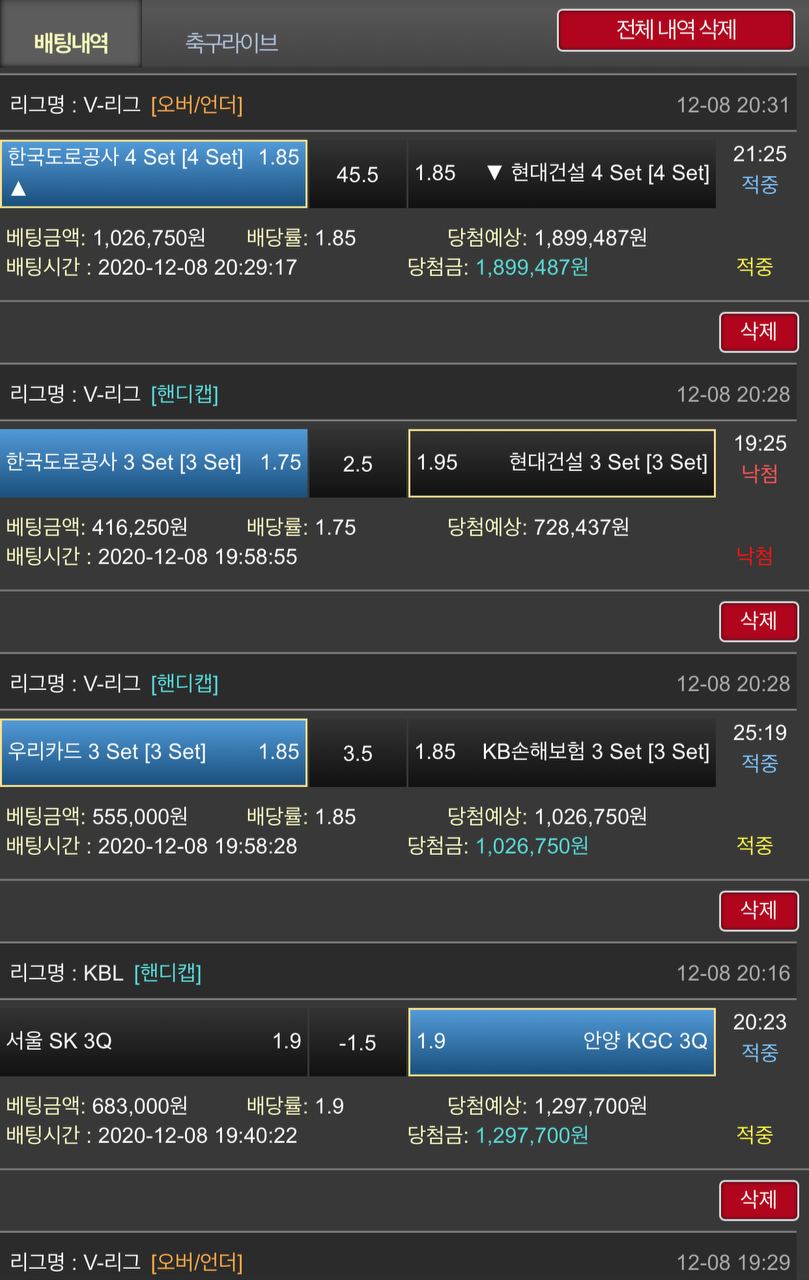Select the 배팅내역 tab
This screenshot has height=1280, width=809.
pos(71,42)
